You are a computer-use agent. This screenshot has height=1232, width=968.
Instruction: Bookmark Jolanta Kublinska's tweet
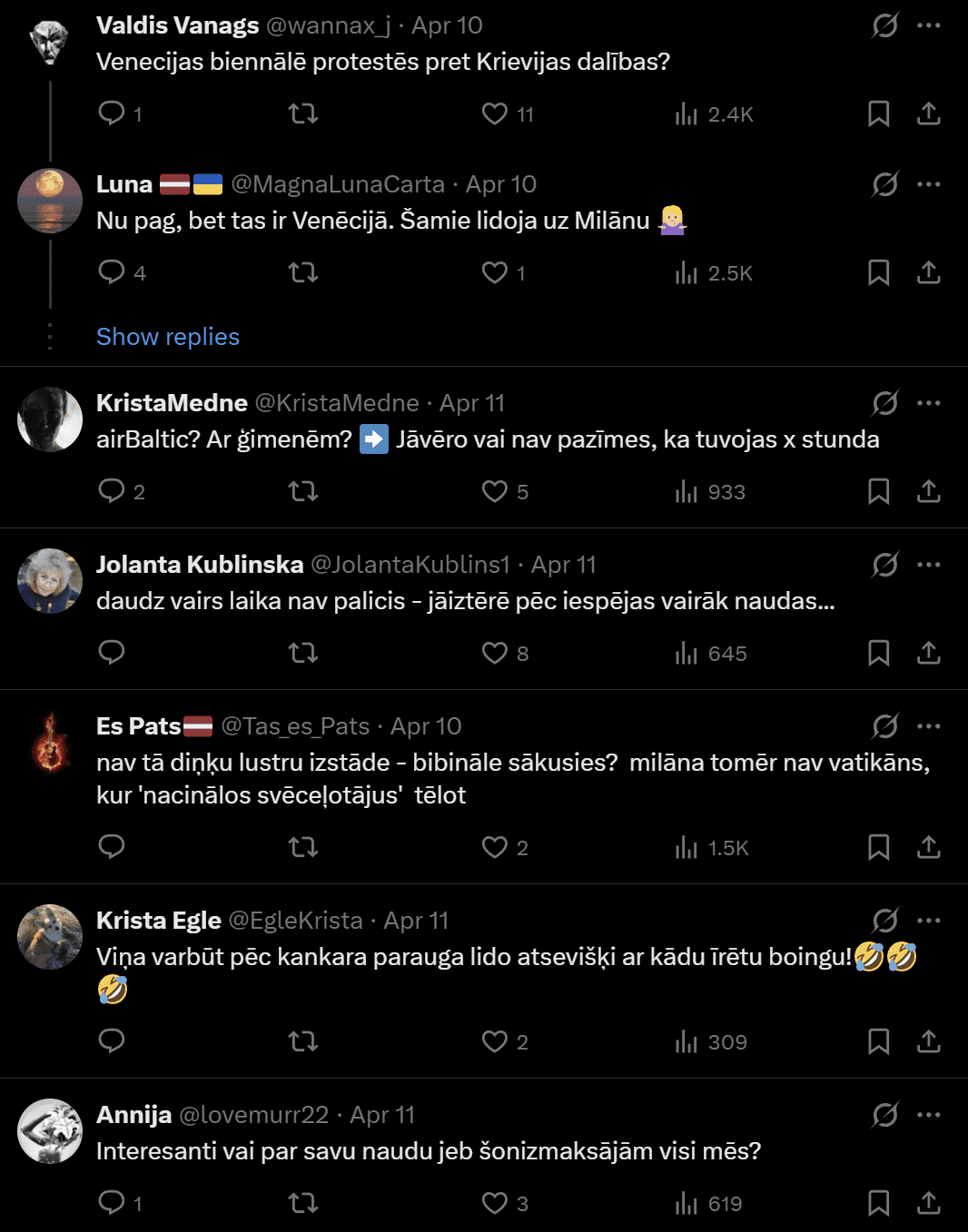(x=878, y=653)
